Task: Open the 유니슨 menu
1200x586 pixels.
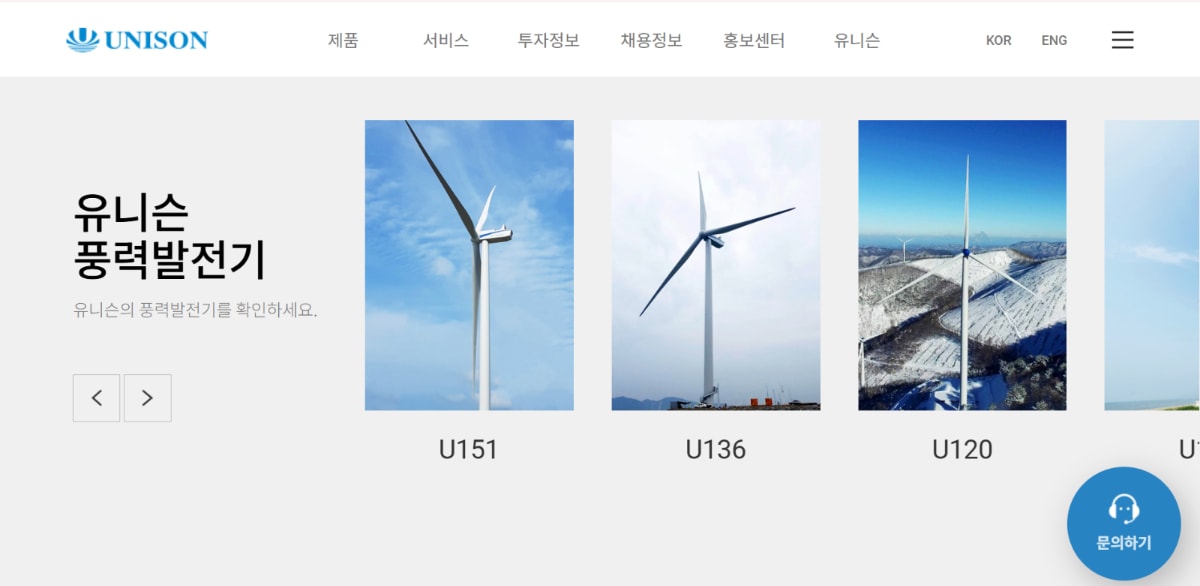Action: point(857,41)
